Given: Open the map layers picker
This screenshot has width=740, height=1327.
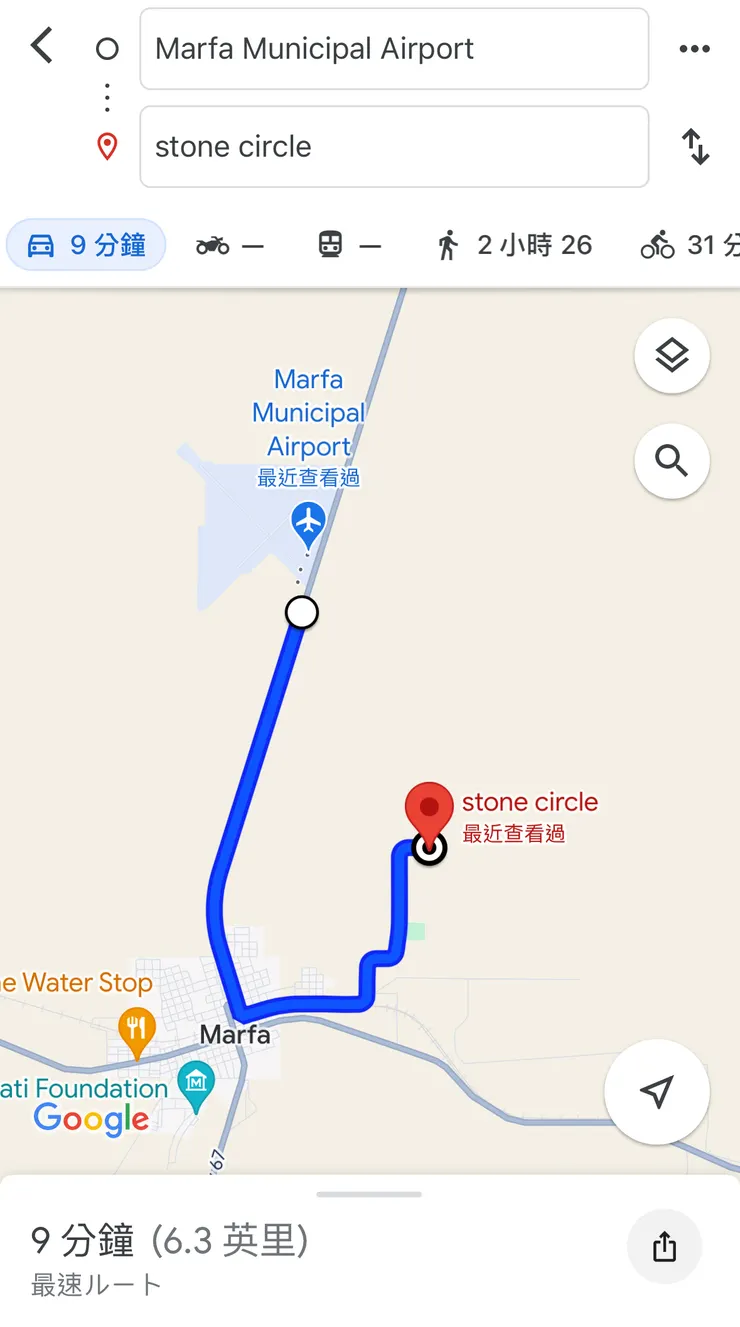Looking at the screenshot, I should [672, 356].
